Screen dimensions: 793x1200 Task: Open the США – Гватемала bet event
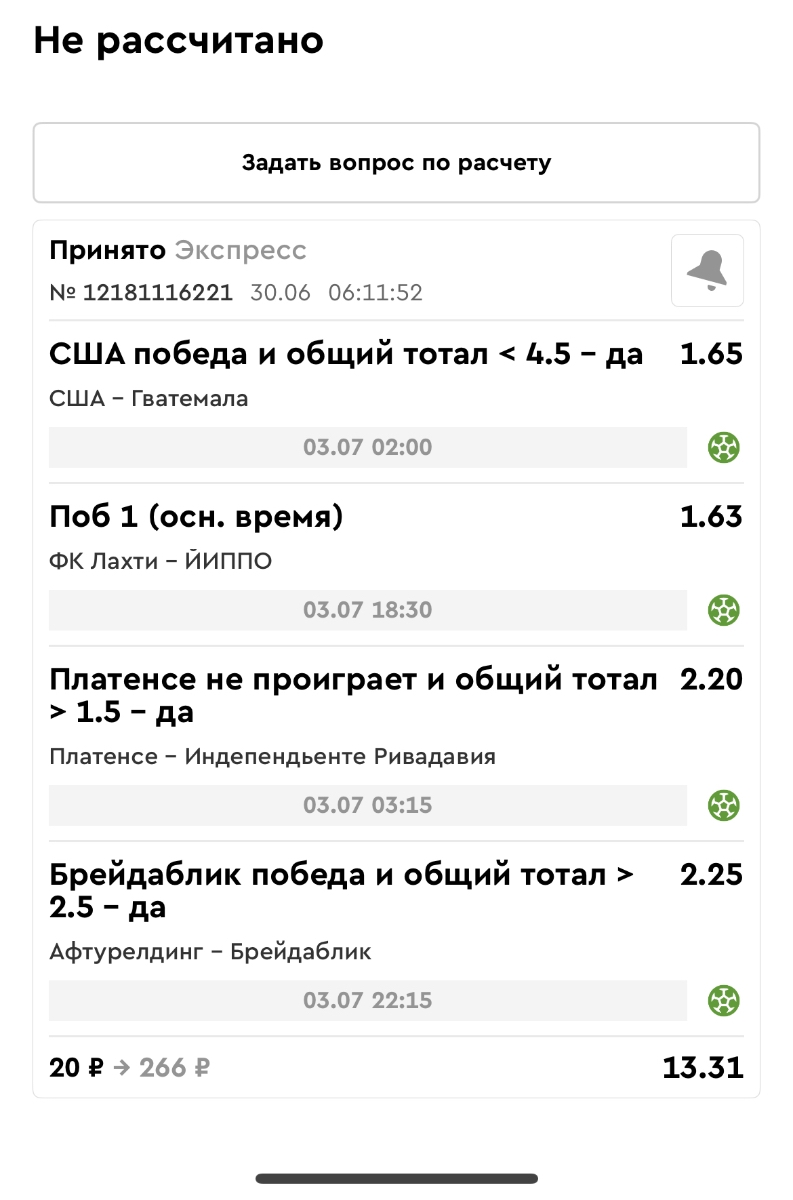(x=149, y=399)
